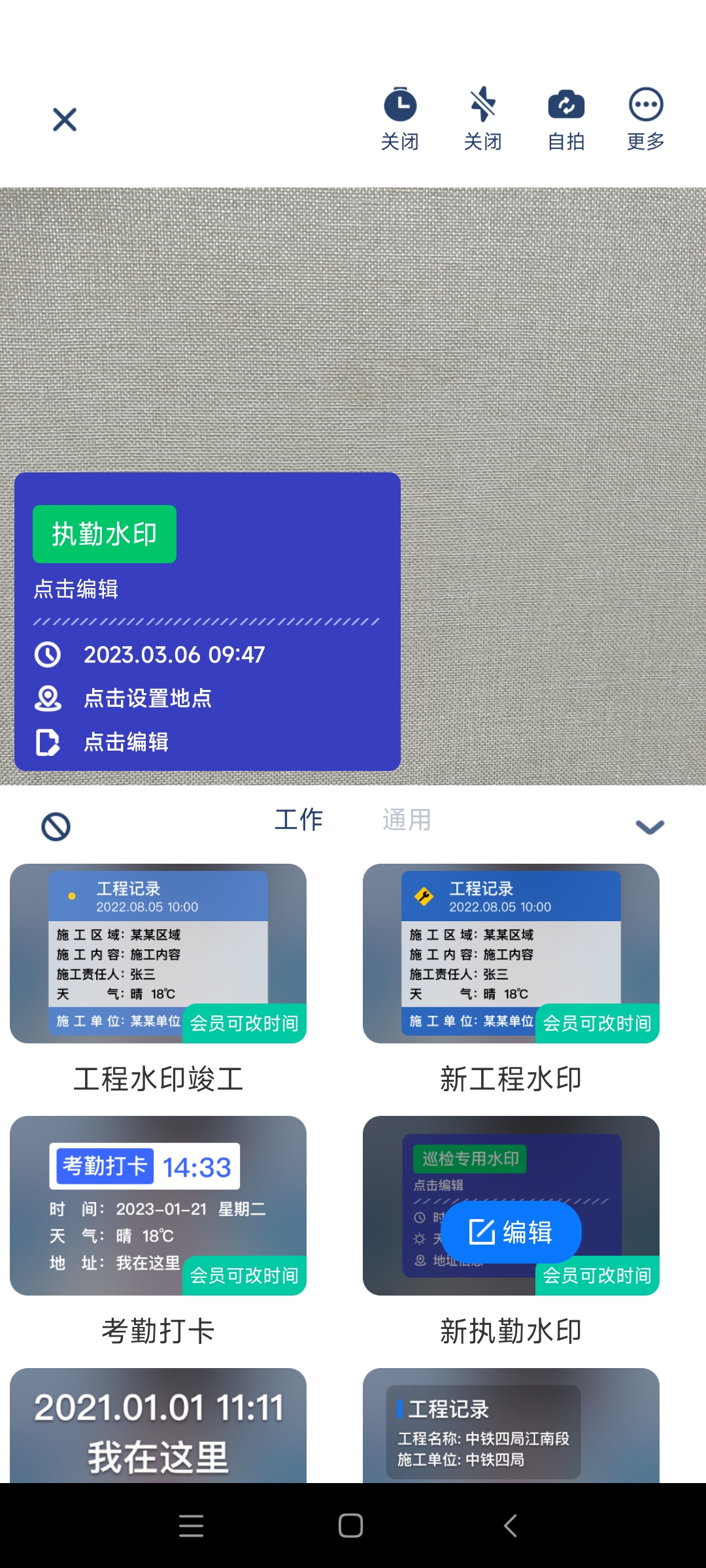Go back using the system back button
Image resolution: width=706 pixels, height=1568 pixels.
click(511, 1526)
